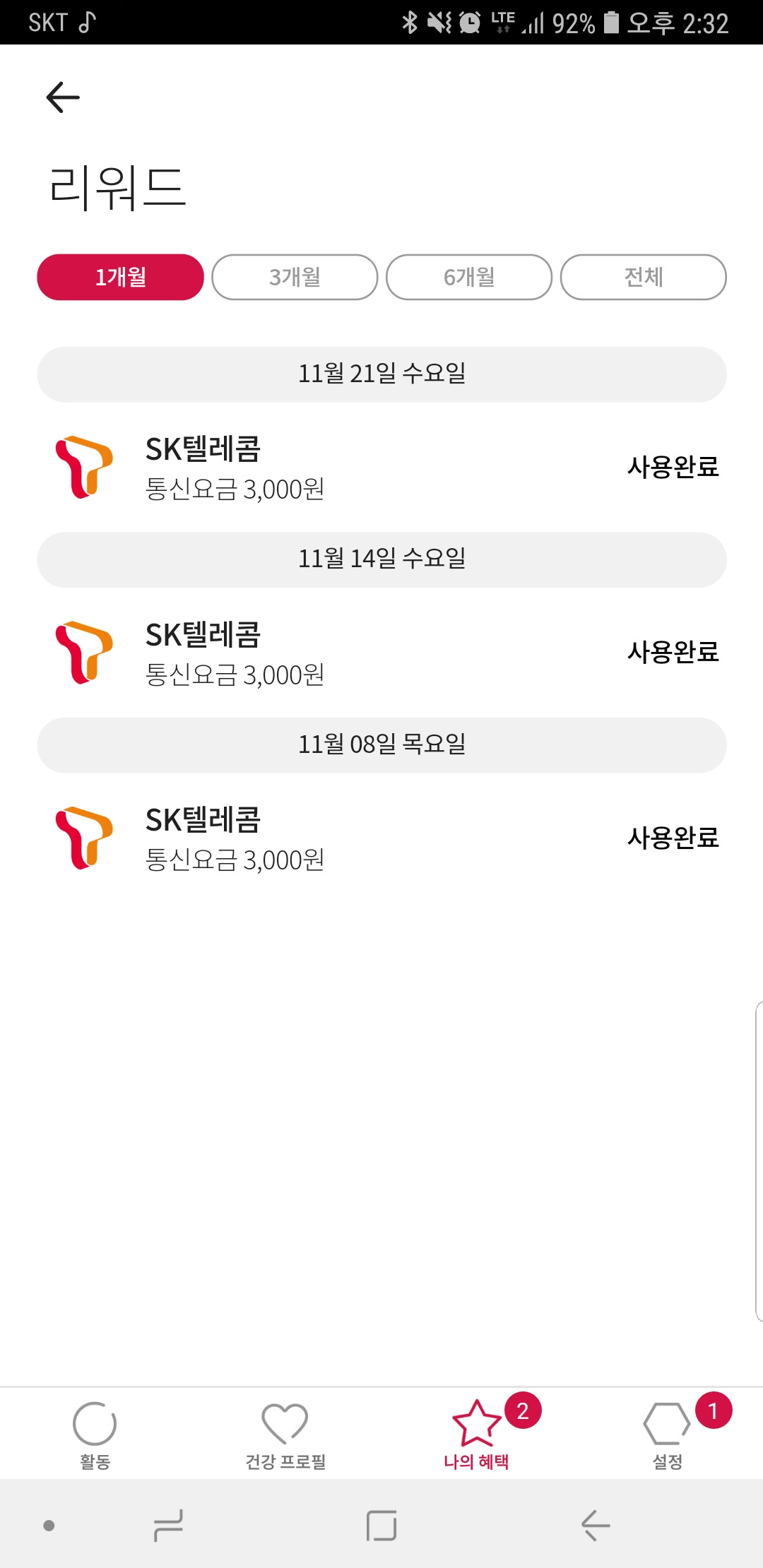Go to the 설정 tab

(x=668, y=1435)
